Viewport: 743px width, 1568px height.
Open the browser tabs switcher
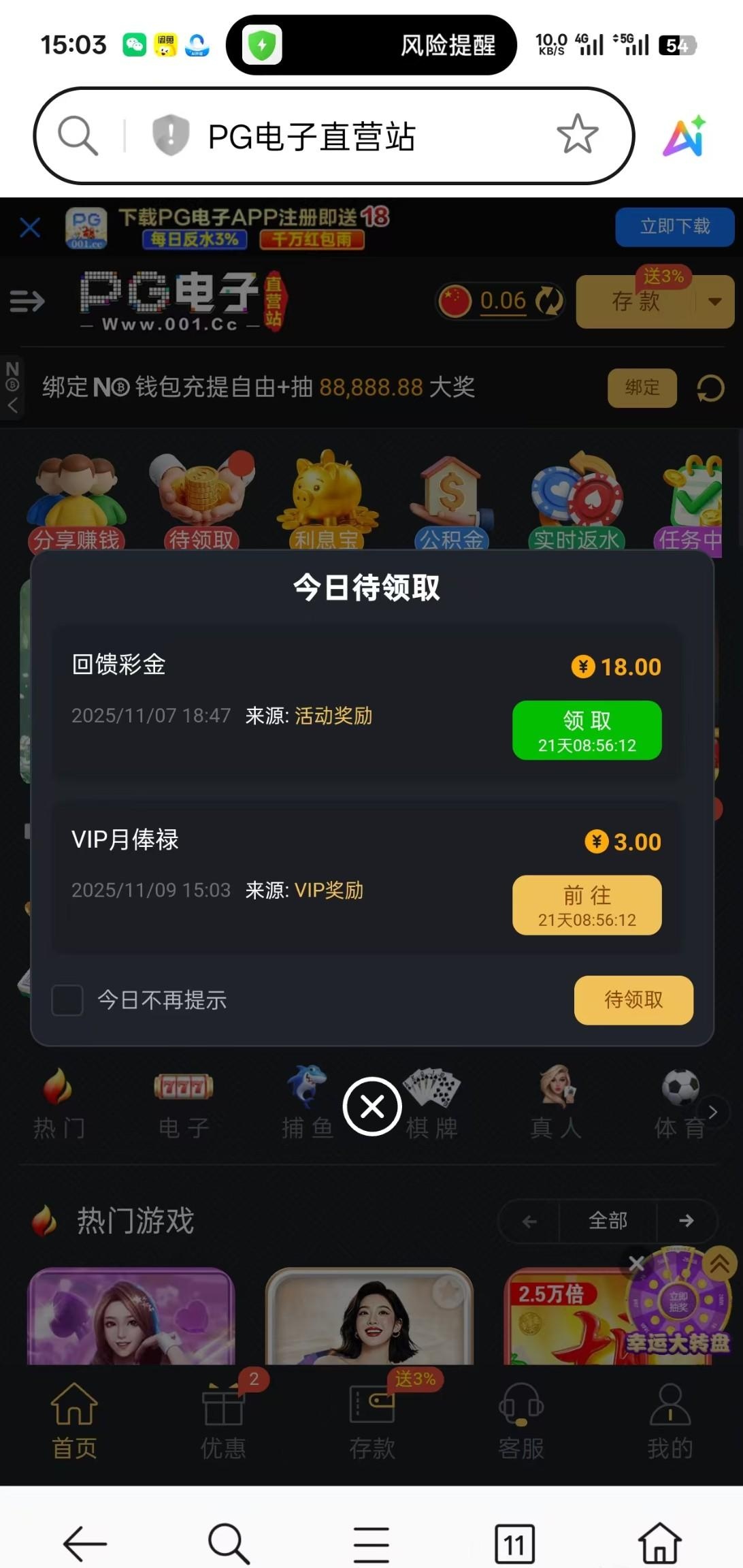click(514, 1543)
